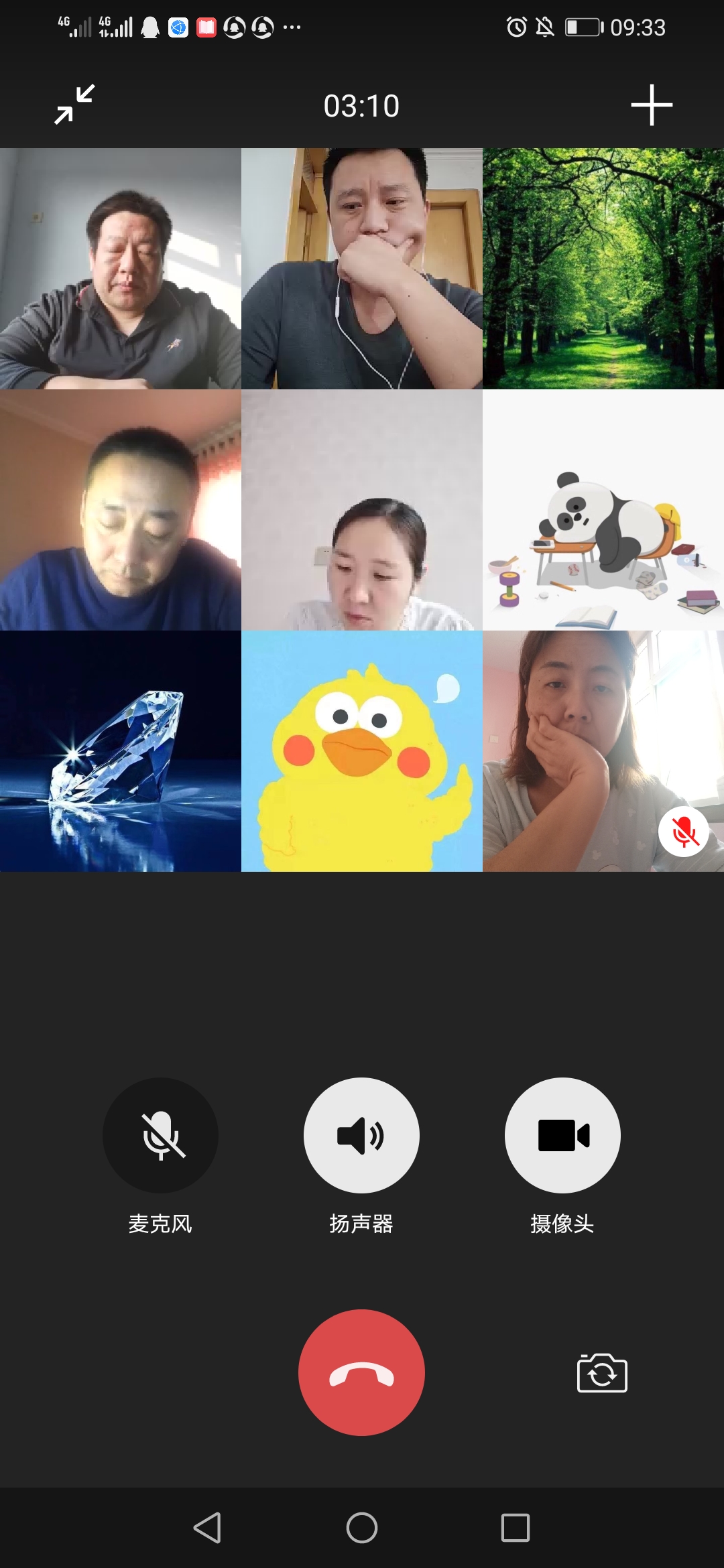
Task: Flip to the other camera
Action: pyautogui.click(x=601, y=1373)
